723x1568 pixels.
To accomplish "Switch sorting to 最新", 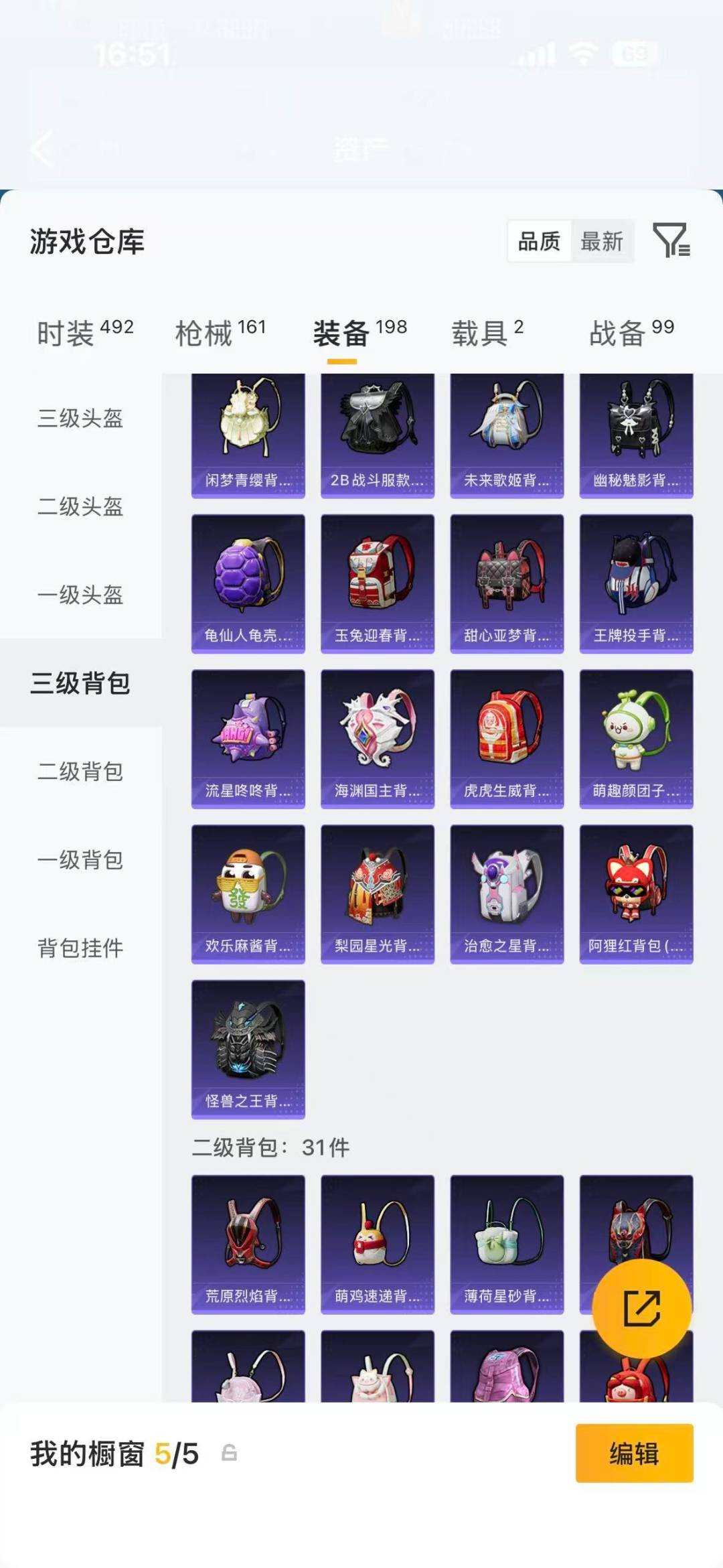I will tap(602, 241).
